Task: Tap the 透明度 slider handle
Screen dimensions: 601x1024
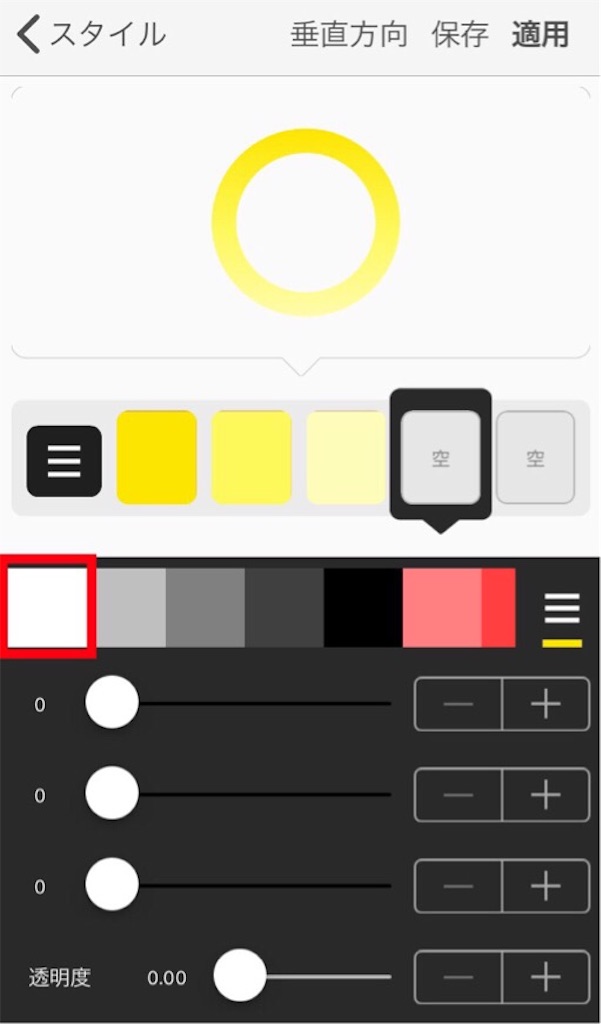Action: (240, 976)
